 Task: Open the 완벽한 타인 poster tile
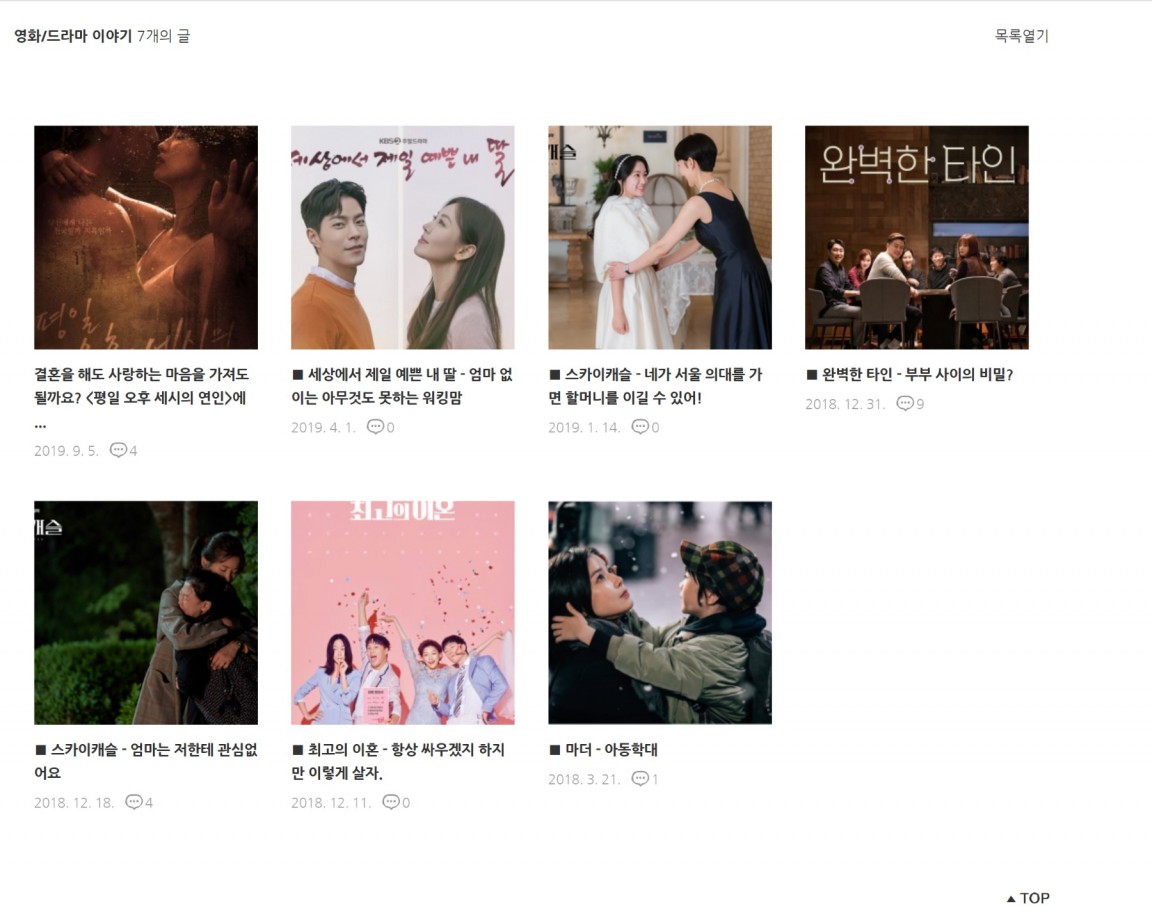pyautogui.click(x=917, y=237)
